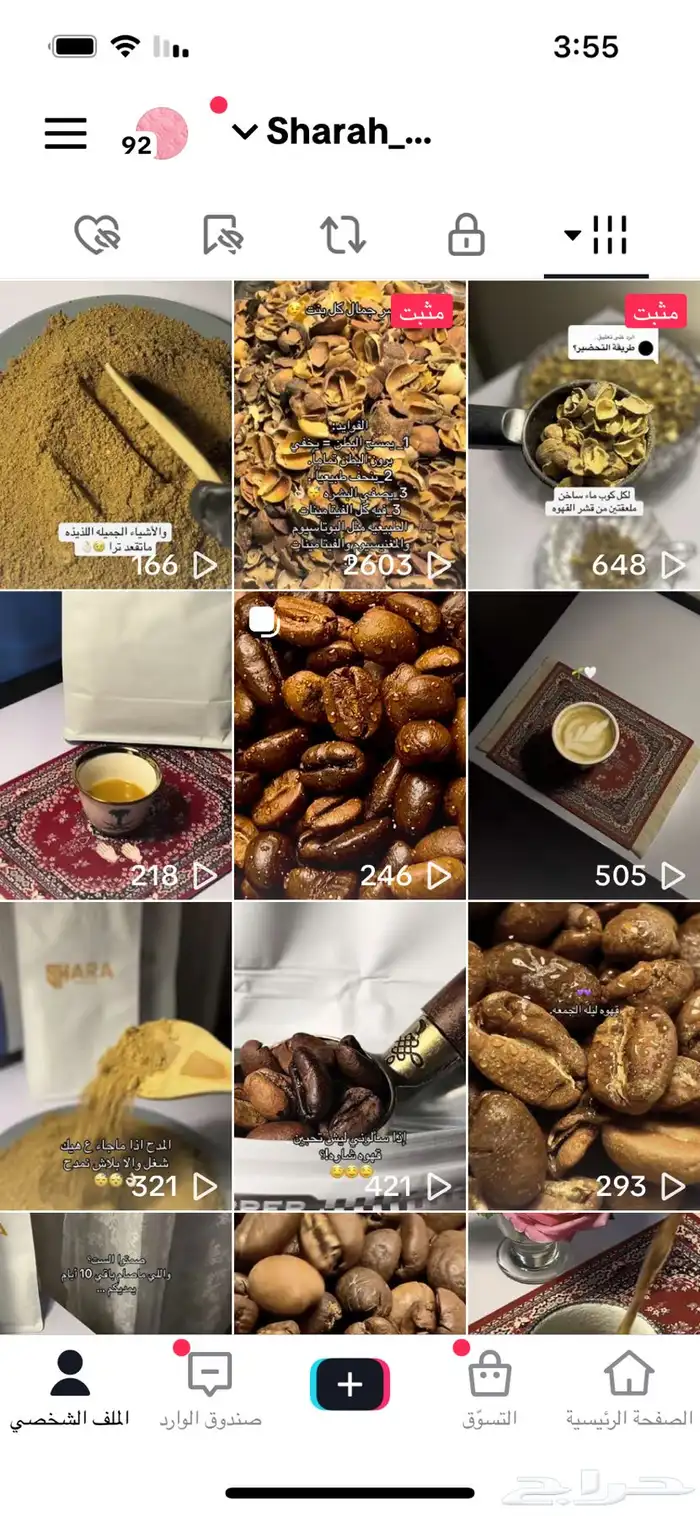Switch to the reposts tab

point(343,236)
